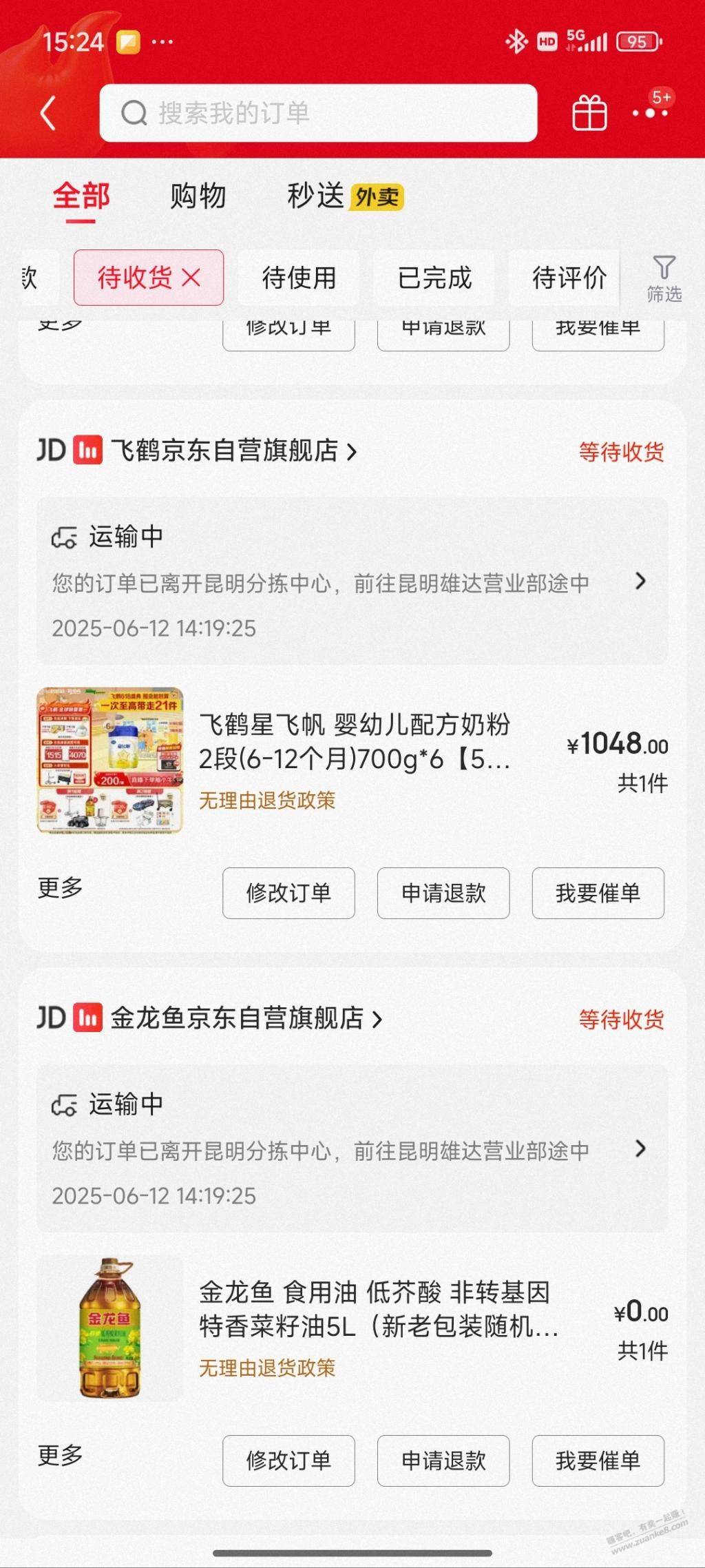Select the 已完成 filter chip
The image size is (705, 1568).
434,278
